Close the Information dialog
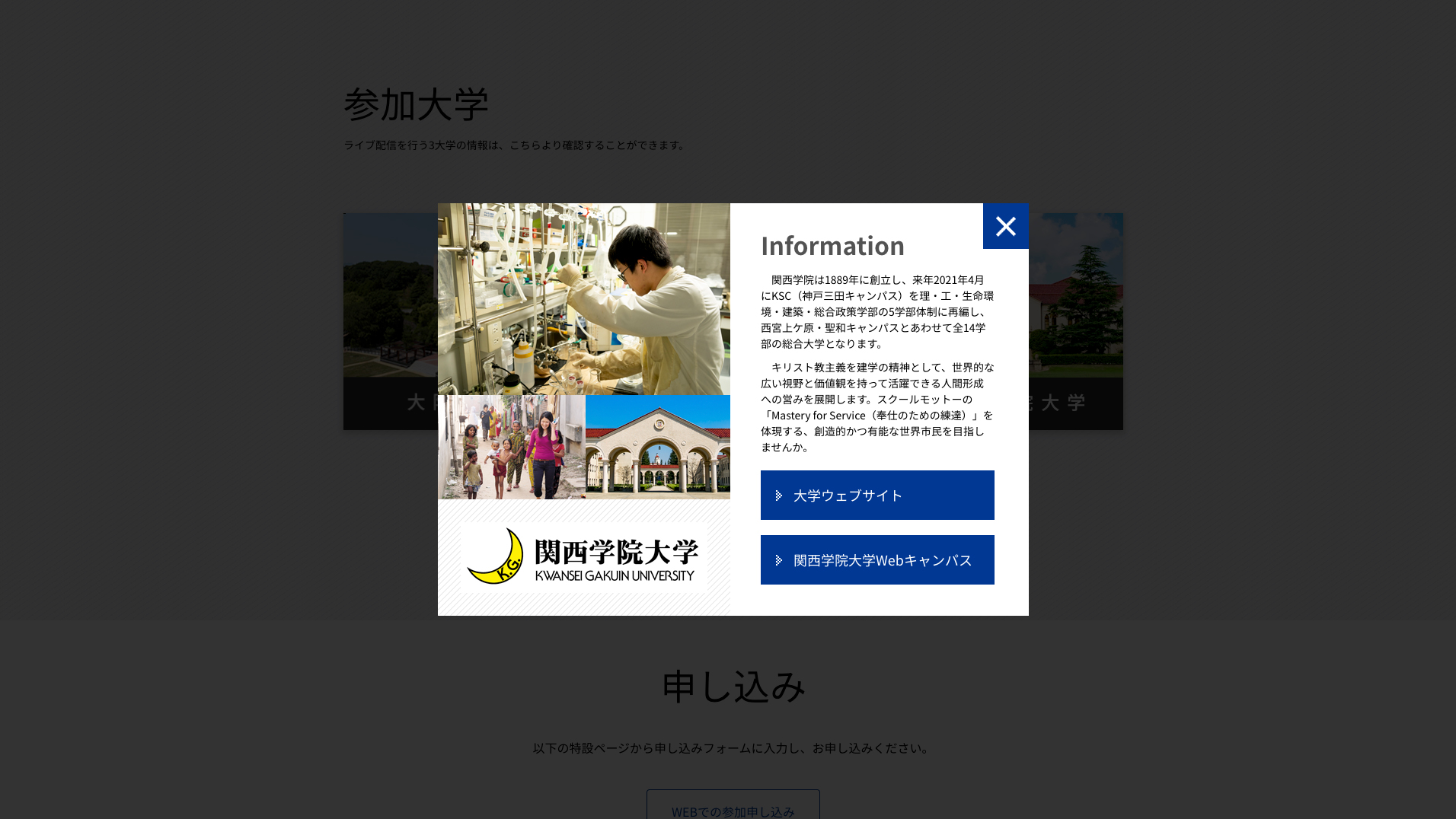The height and width of the screenshot is (819, 1456). [x=1005, y=226]
